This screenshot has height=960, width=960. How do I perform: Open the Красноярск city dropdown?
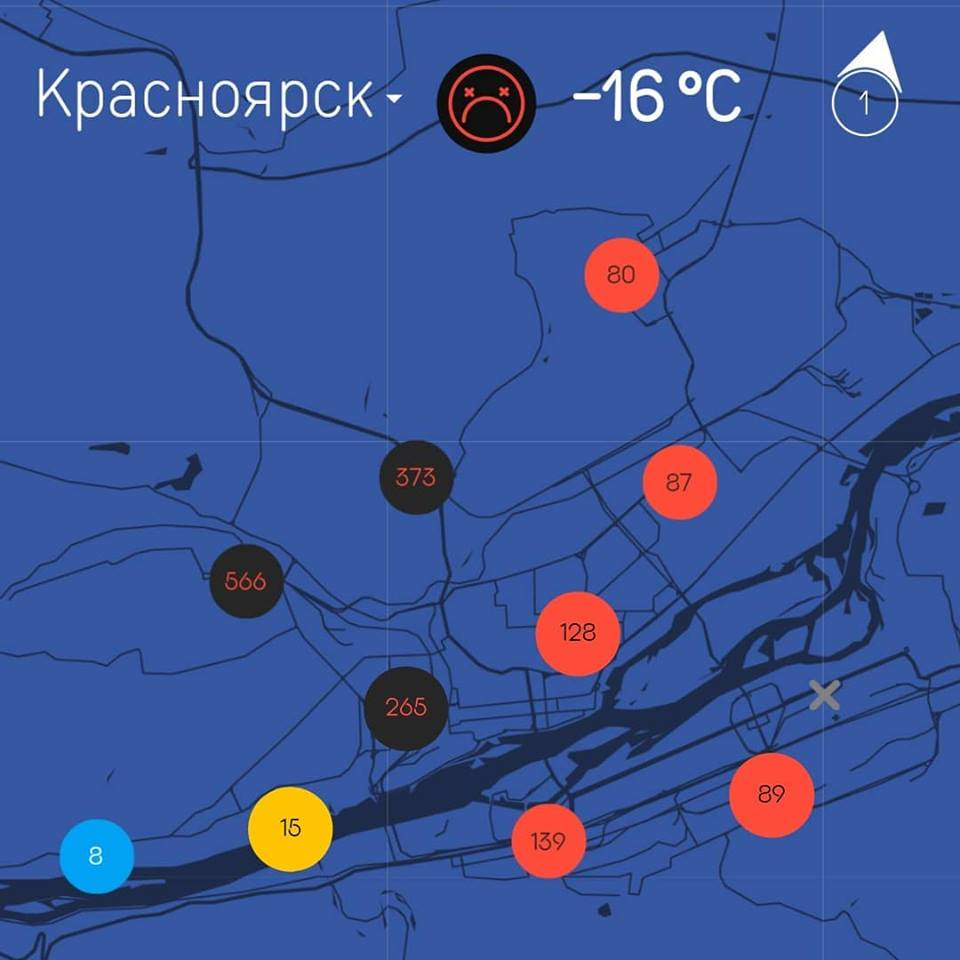(220, 97)
